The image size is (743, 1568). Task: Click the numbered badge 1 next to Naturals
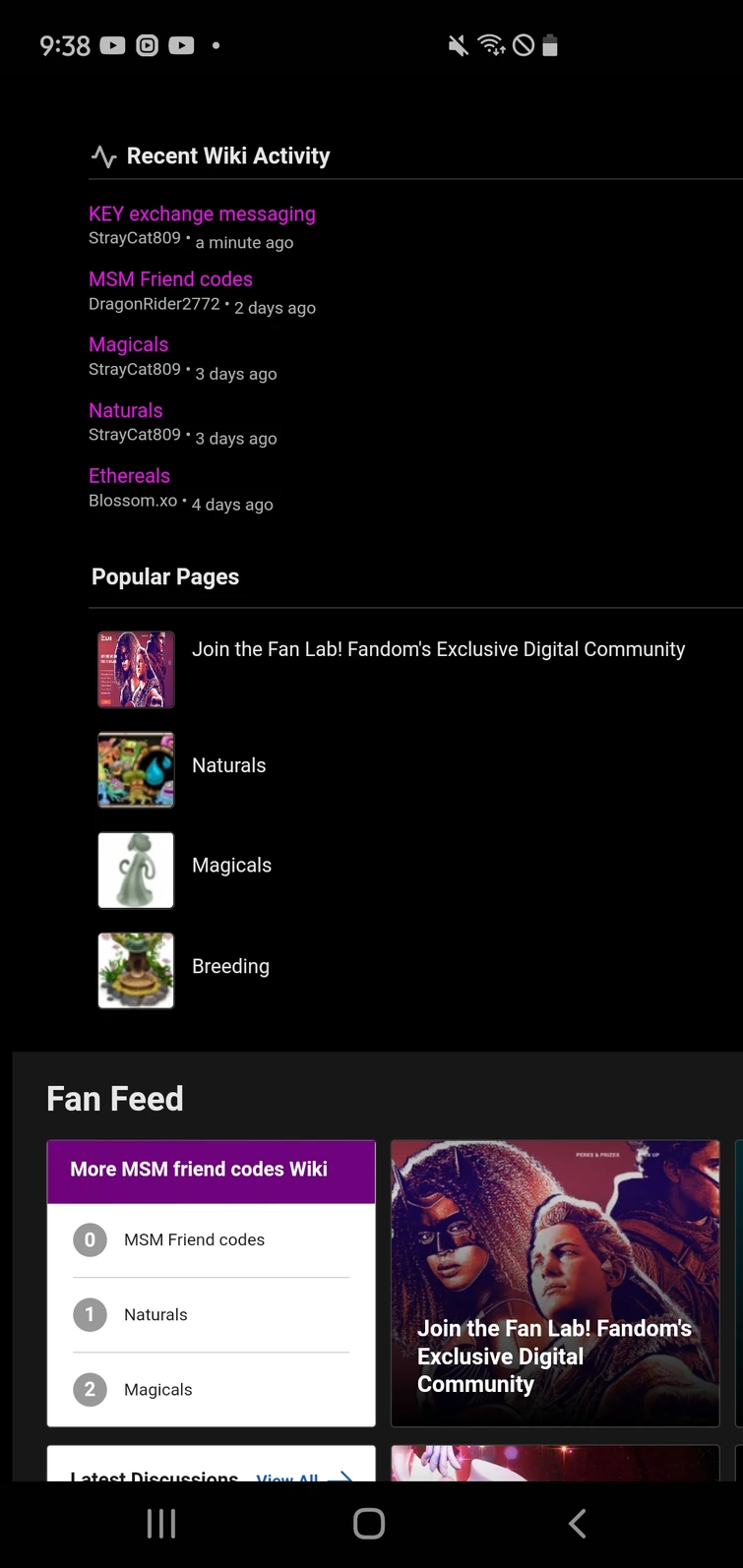[x=90, y=1314]
